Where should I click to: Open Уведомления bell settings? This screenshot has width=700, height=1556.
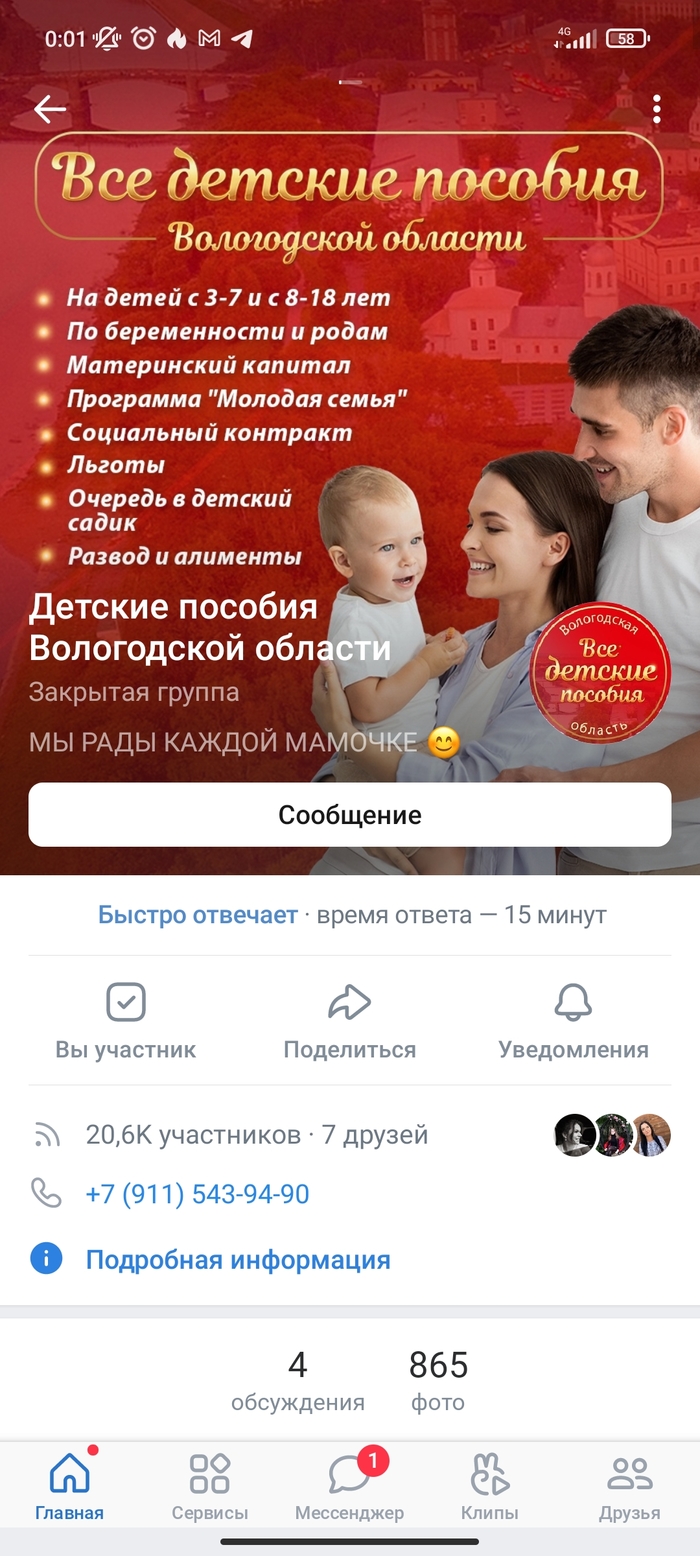click(x=573, y=1020)
